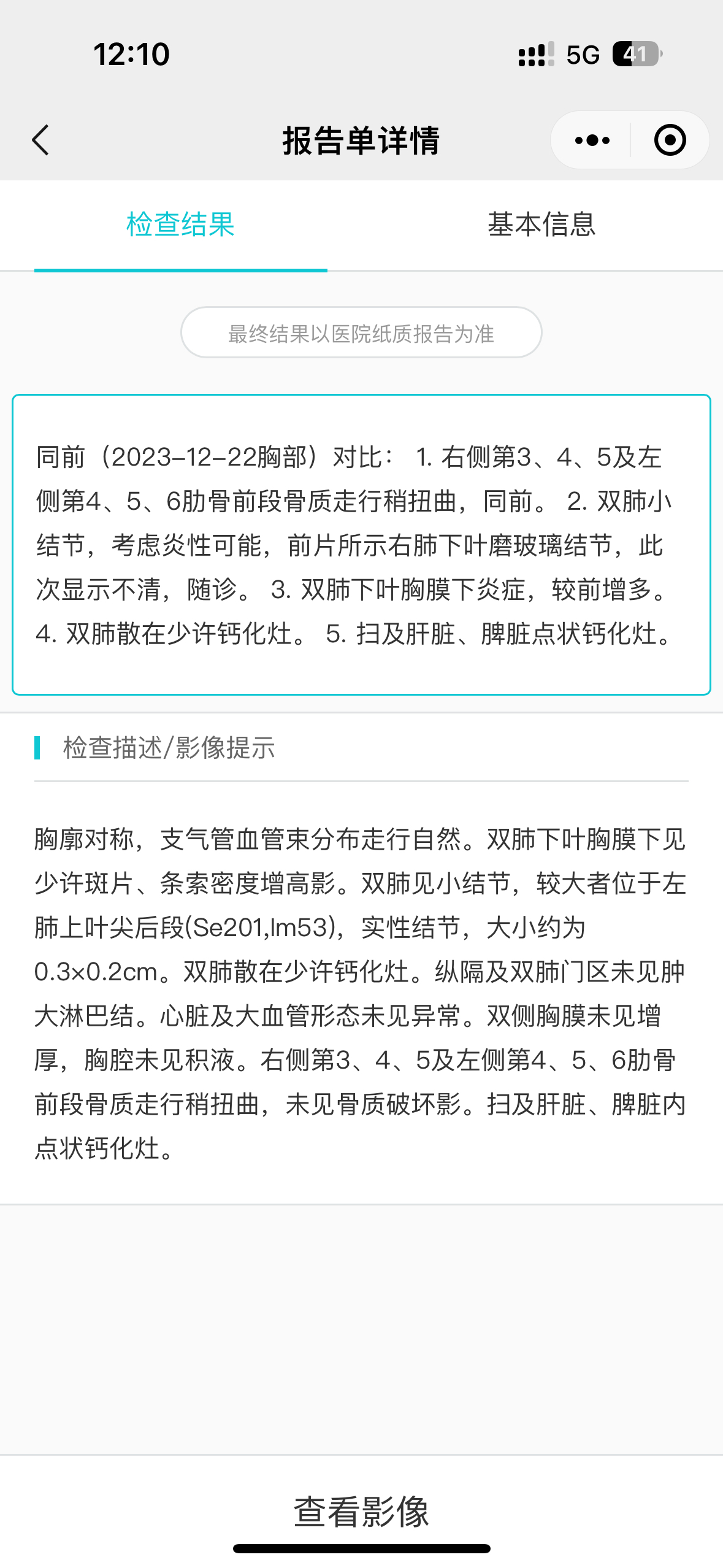This screenshot has width=723, height=1568.
Task: Open the mini program three-dot menu
Action: pos(592,140)
